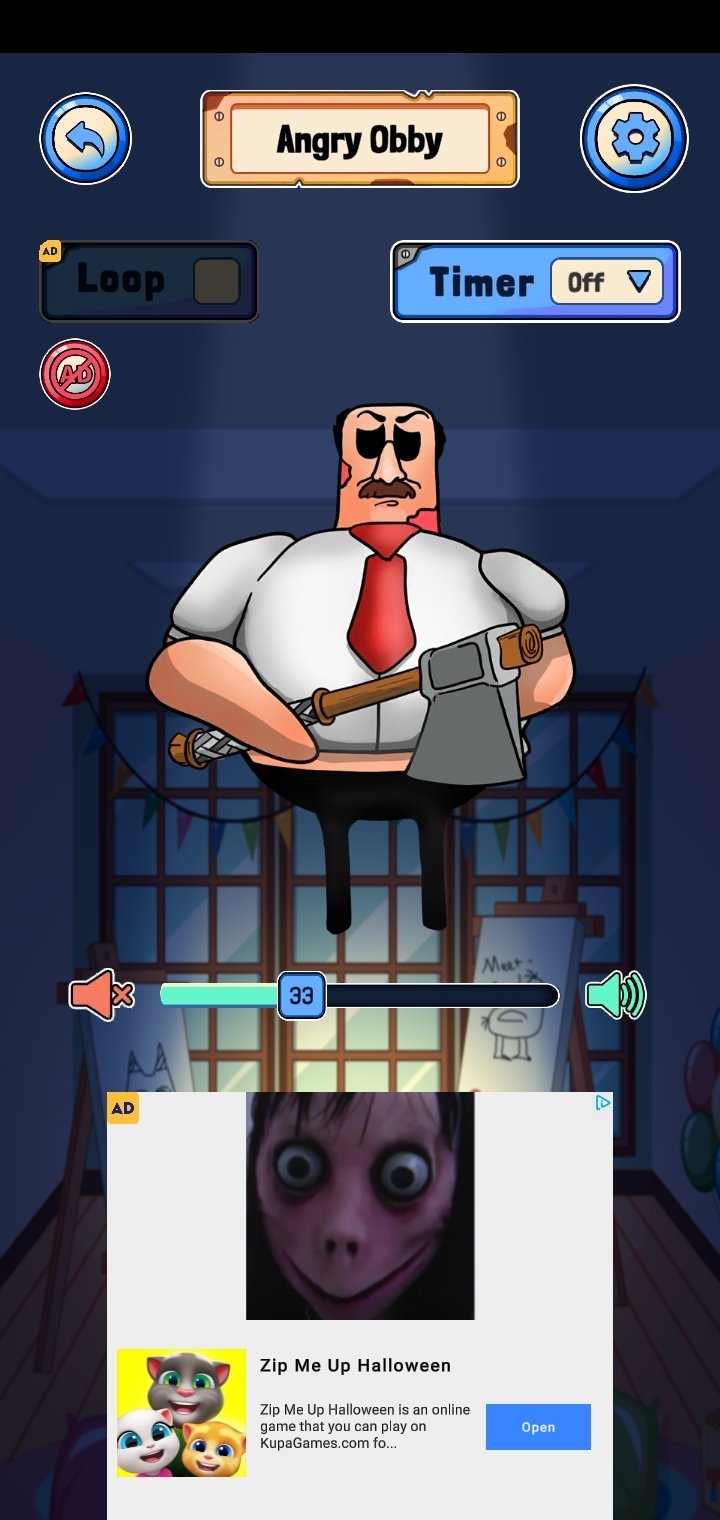Go back with the blue arrow button

click(85, 139)
